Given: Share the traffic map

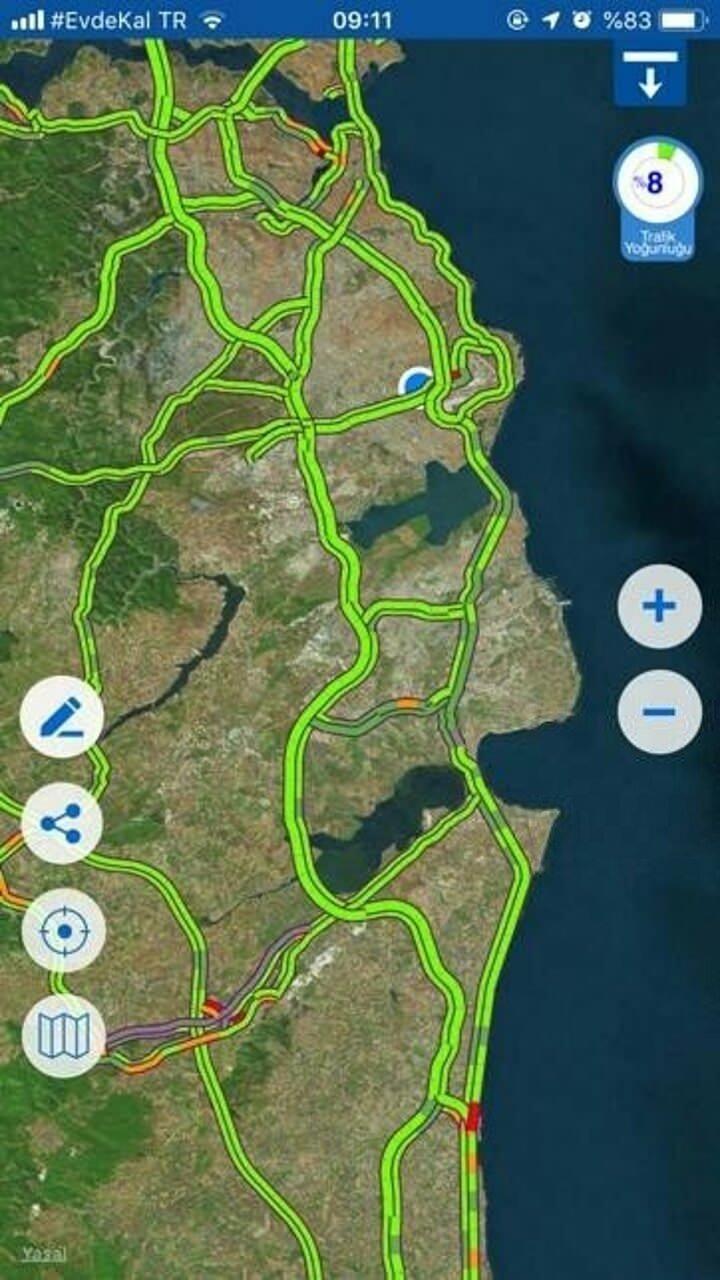Looking at the screenshot, I should (62, 823).
